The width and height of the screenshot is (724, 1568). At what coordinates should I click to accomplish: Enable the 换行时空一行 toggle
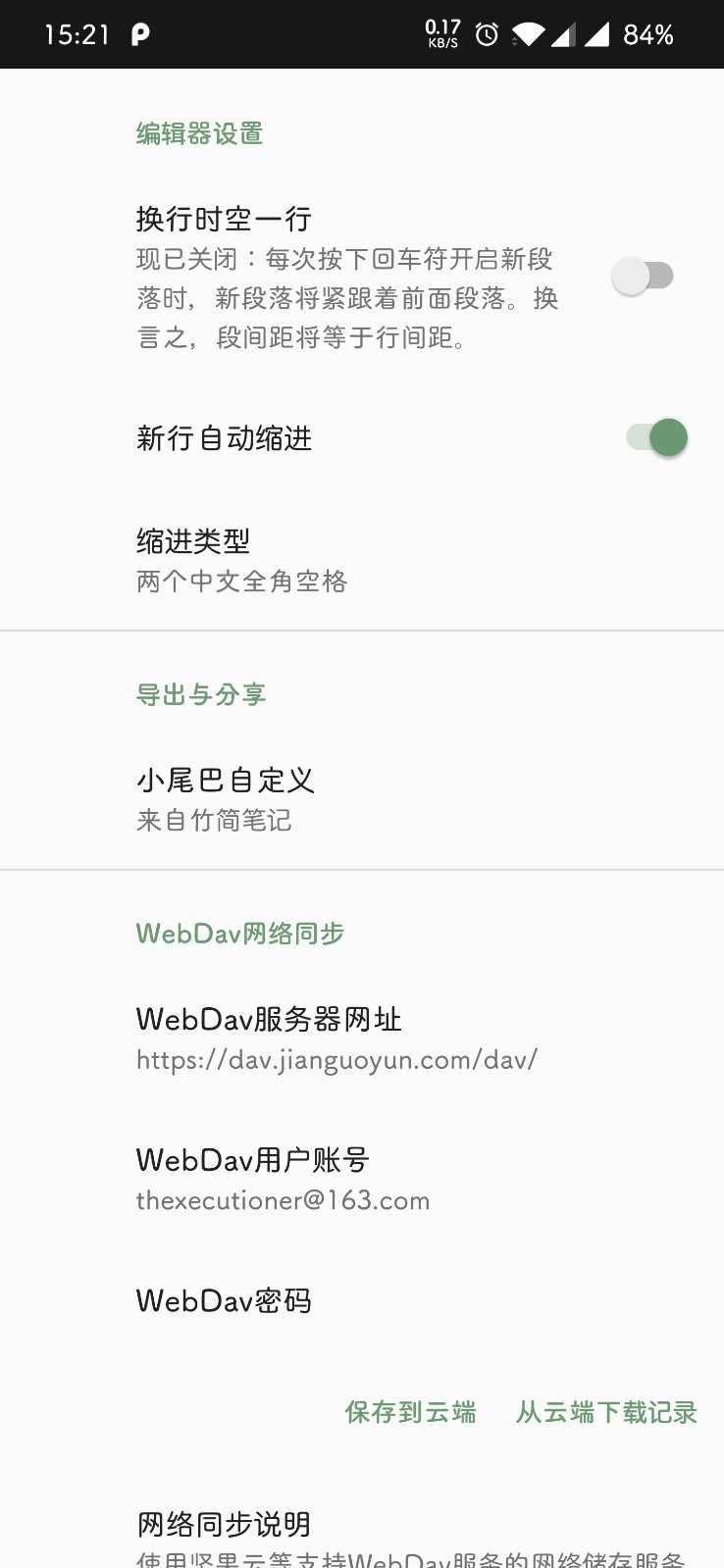point(645,276)
